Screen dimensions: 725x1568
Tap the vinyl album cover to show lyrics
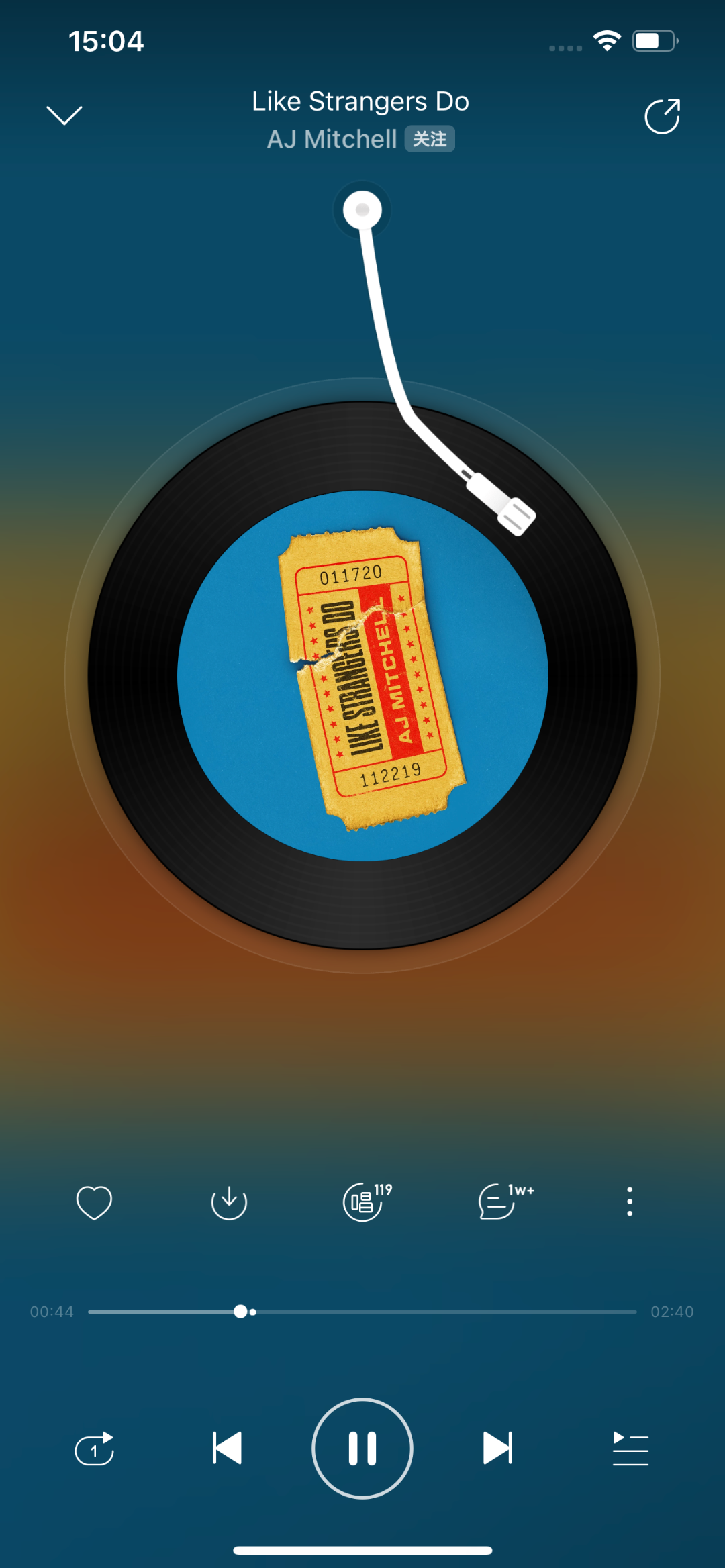[362, 675]
